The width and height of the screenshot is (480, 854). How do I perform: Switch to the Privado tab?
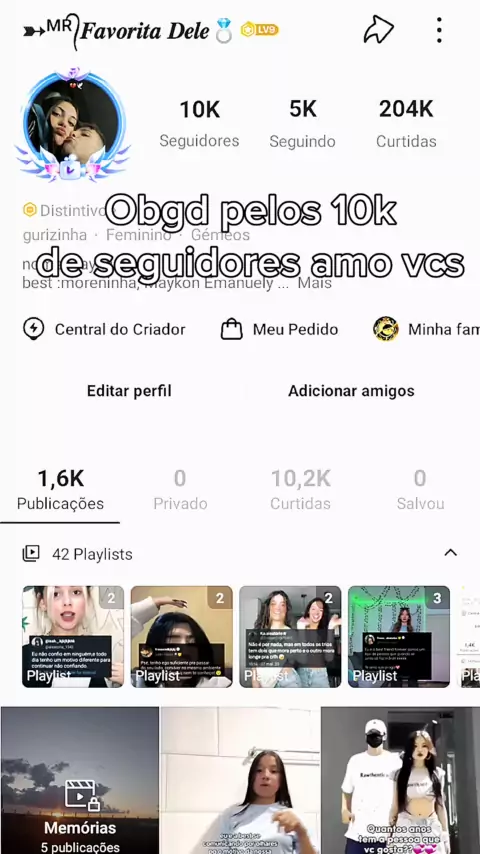click(x=180, y=490)
